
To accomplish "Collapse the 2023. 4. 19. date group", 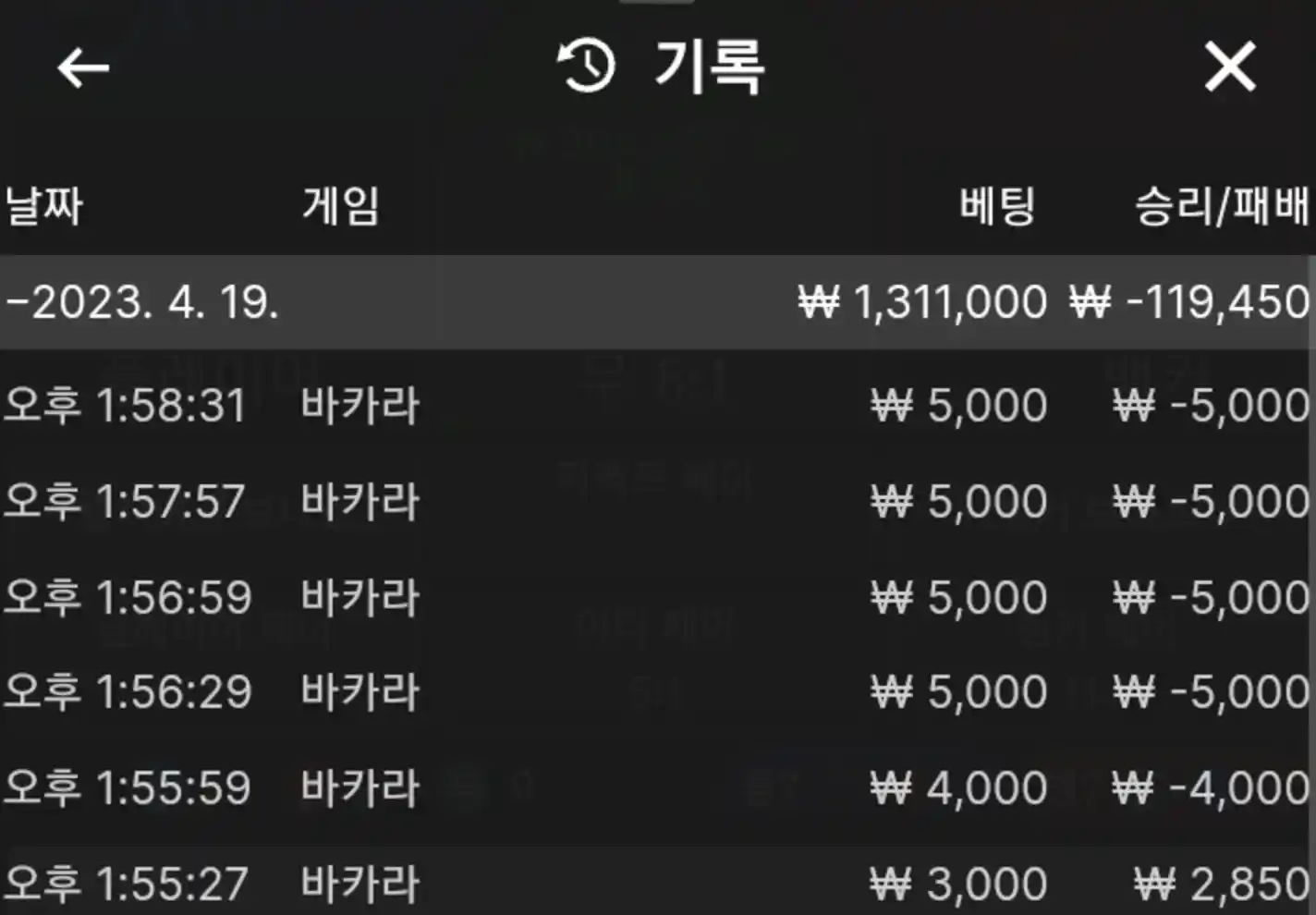I will pos(142,302).
